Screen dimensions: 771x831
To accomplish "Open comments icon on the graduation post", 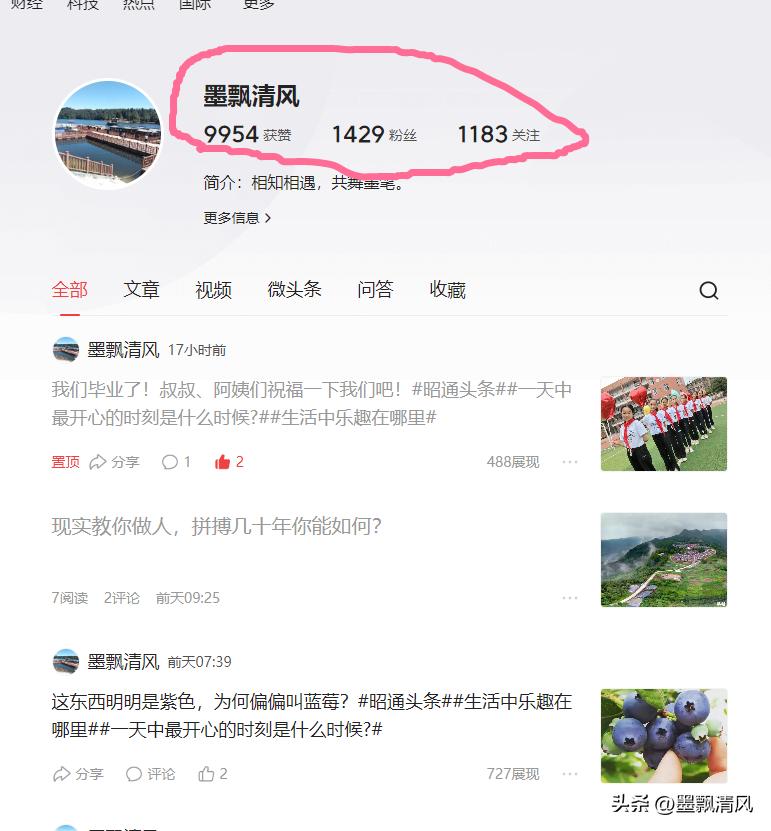I will click(x=170, y=462).
